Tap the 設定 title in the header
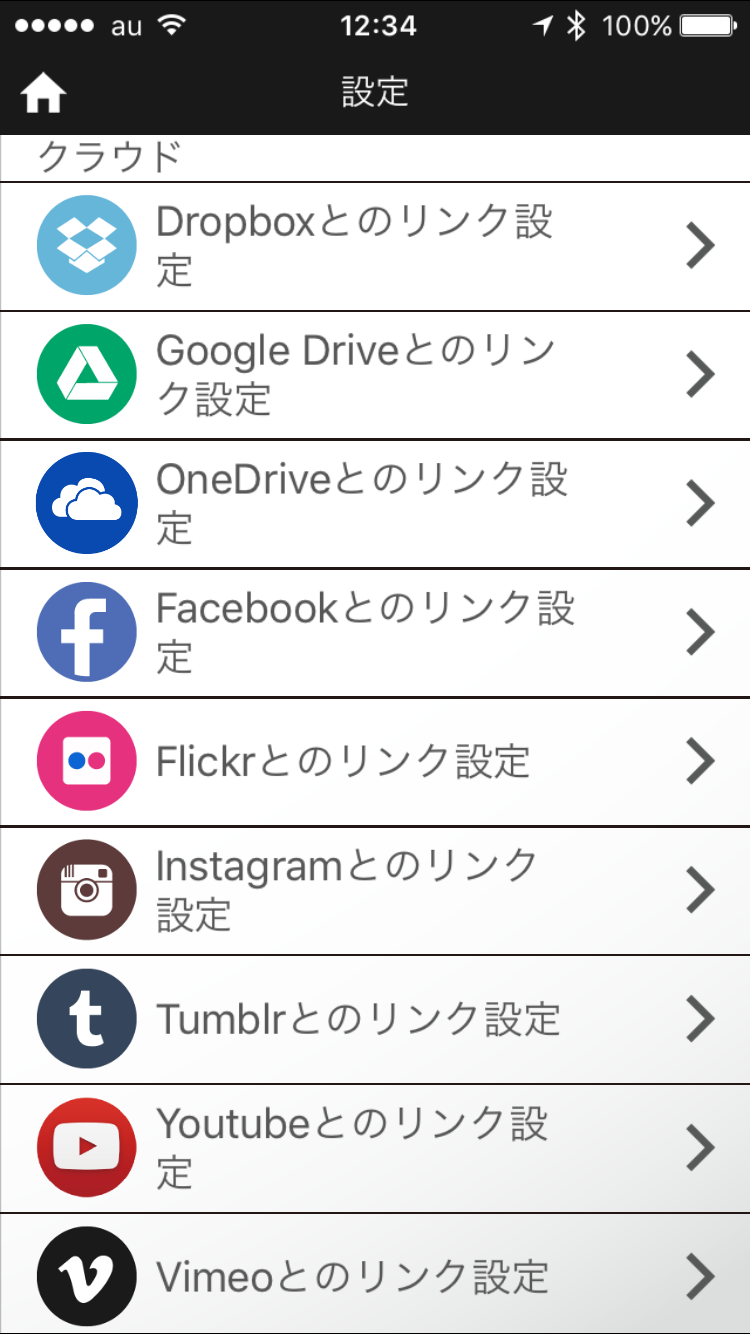 coord(375,91)
